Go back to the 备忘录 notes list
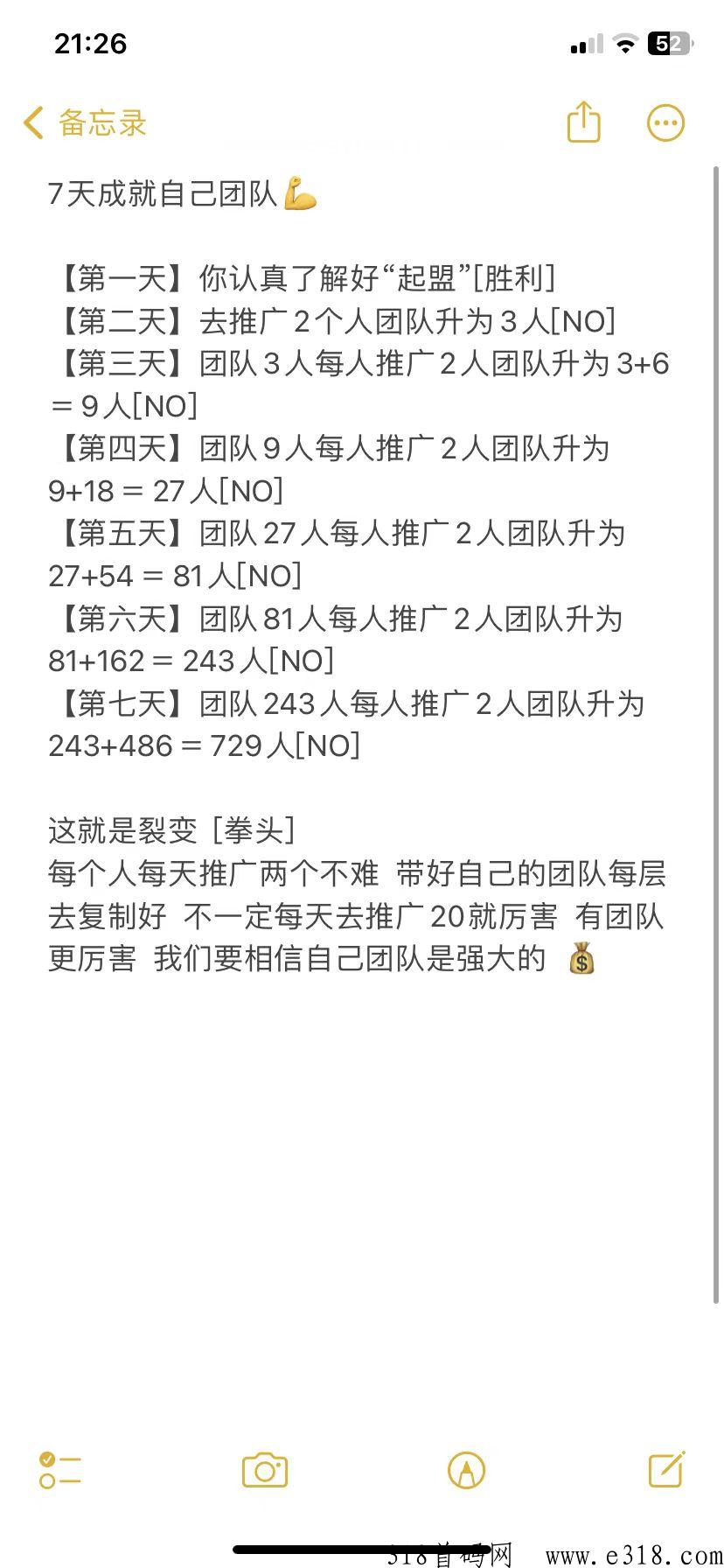 coord(85,122)
